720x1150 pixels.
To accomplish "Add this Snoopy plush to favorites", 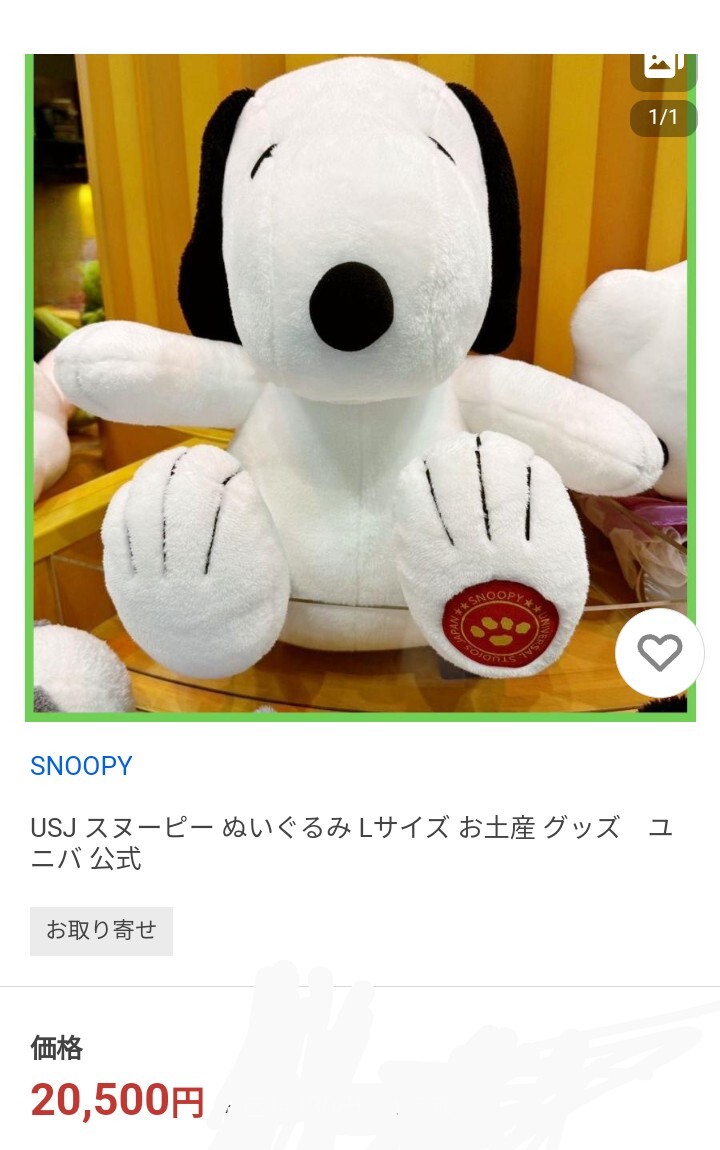I will point(659,653).
